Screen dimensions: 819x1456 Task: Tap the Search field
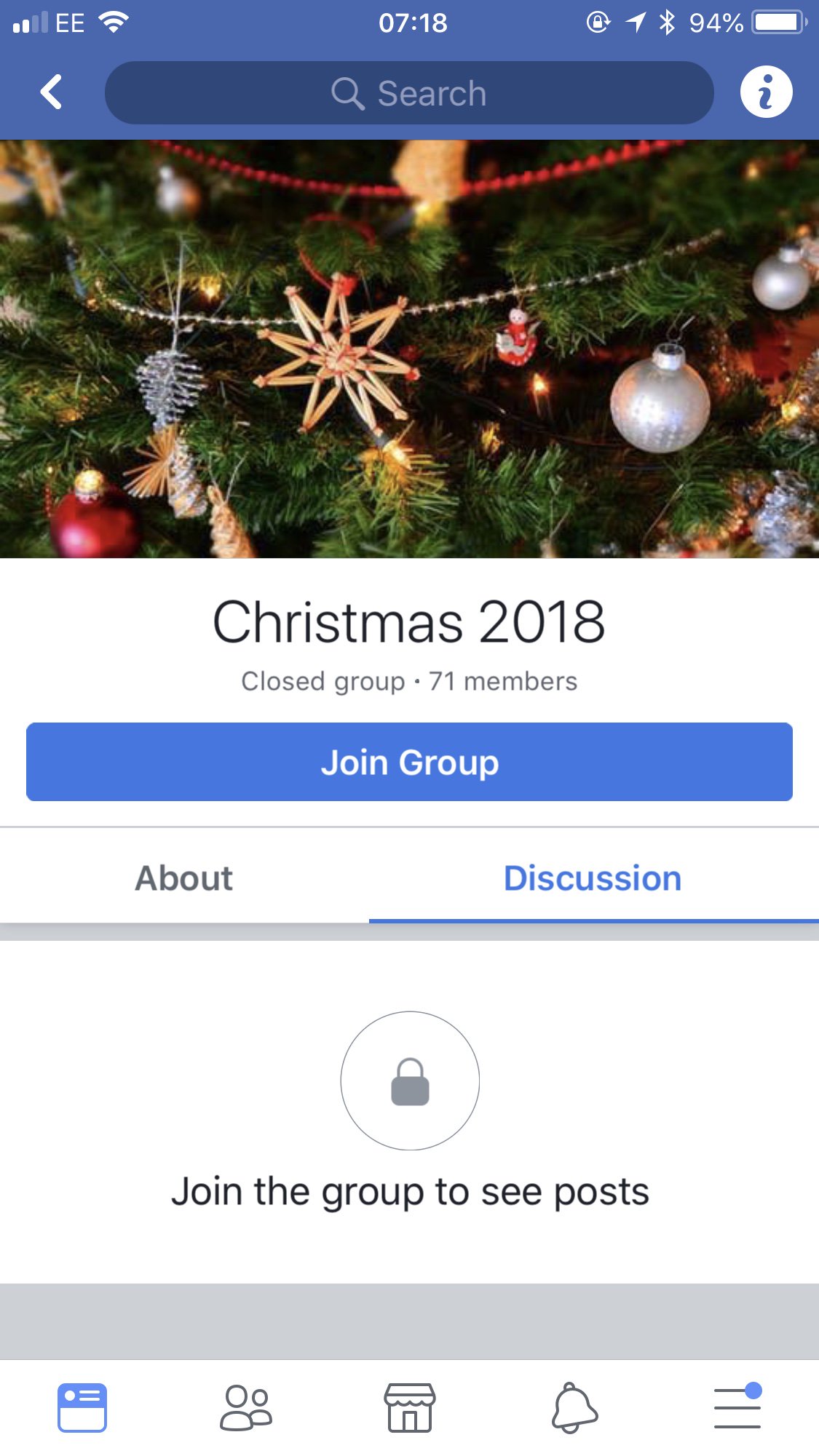(x=409, y=93)
